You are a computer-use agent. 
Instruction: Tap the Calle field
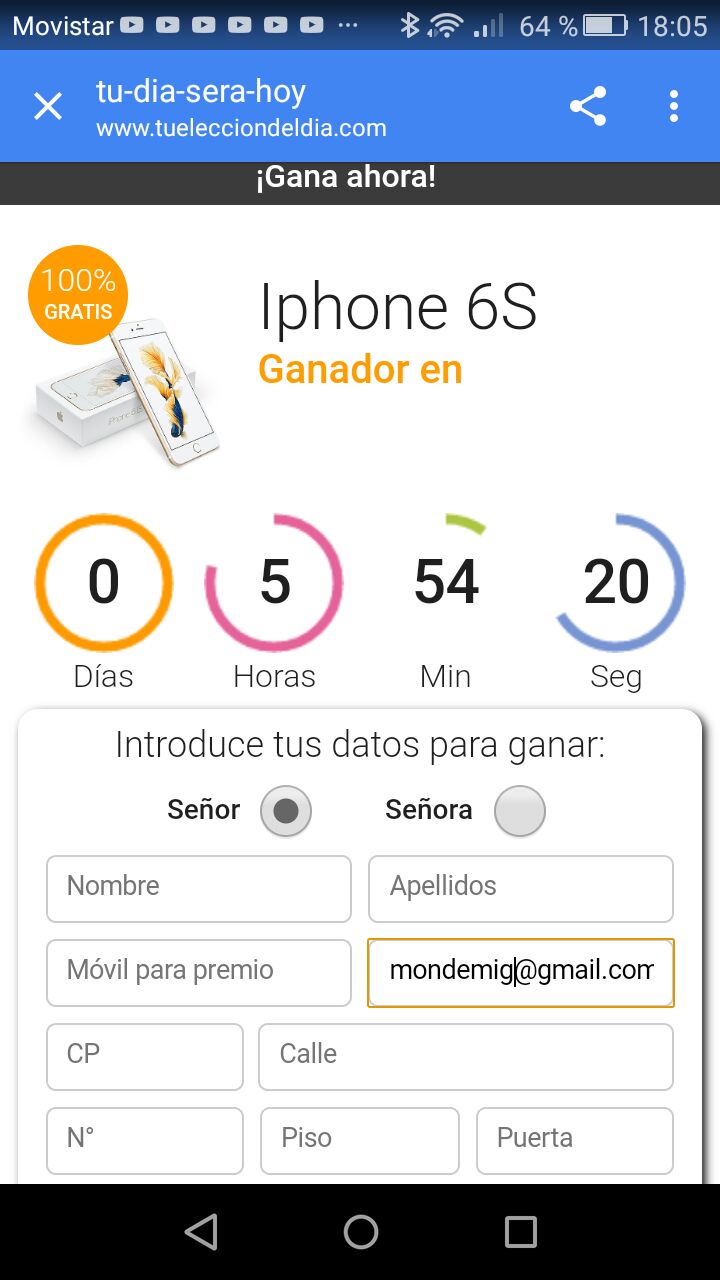tap(466, 1056)
